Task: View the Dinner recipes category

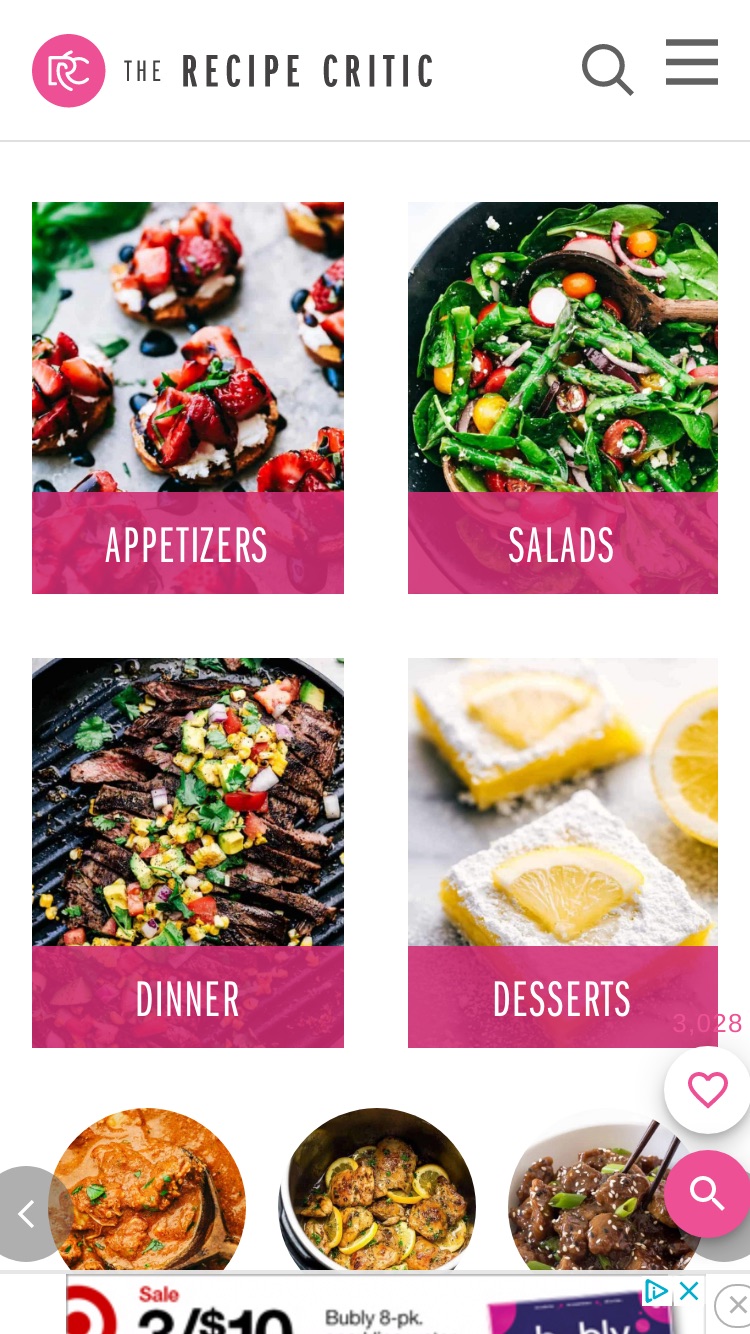Action: pos(188,853)
